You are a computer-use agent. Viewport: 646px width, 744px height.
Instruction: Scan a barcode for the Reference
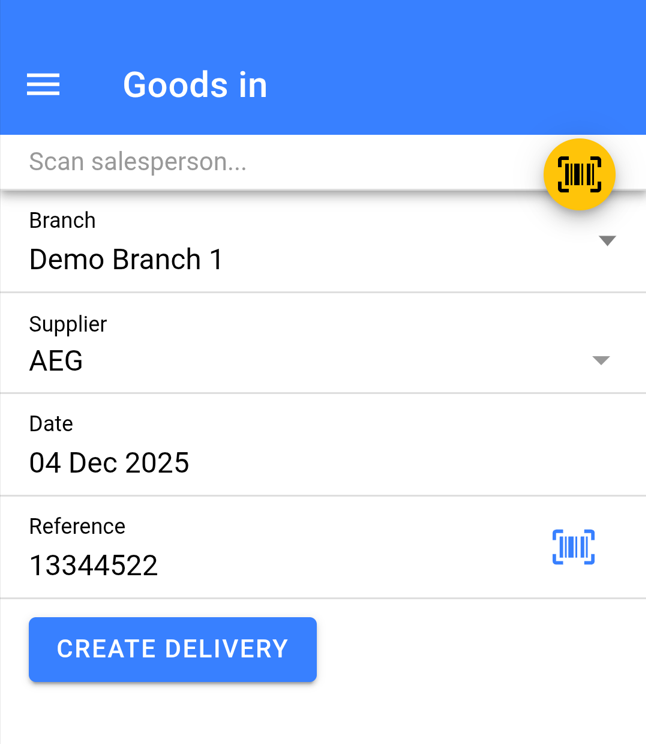[x=573, y=547]
